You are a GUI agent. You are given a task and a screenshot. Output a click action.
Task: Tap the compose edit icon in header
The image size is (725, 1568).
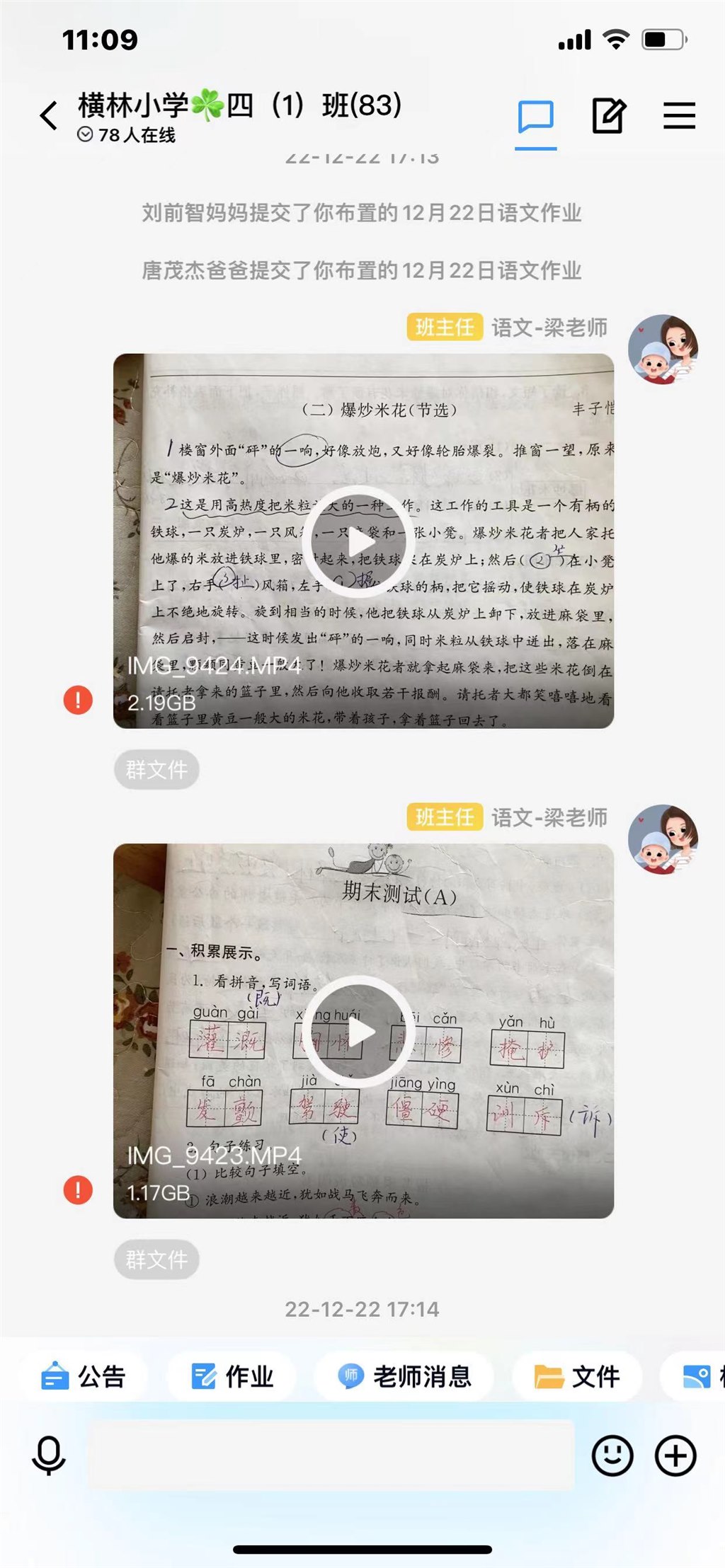click(608, 116)
